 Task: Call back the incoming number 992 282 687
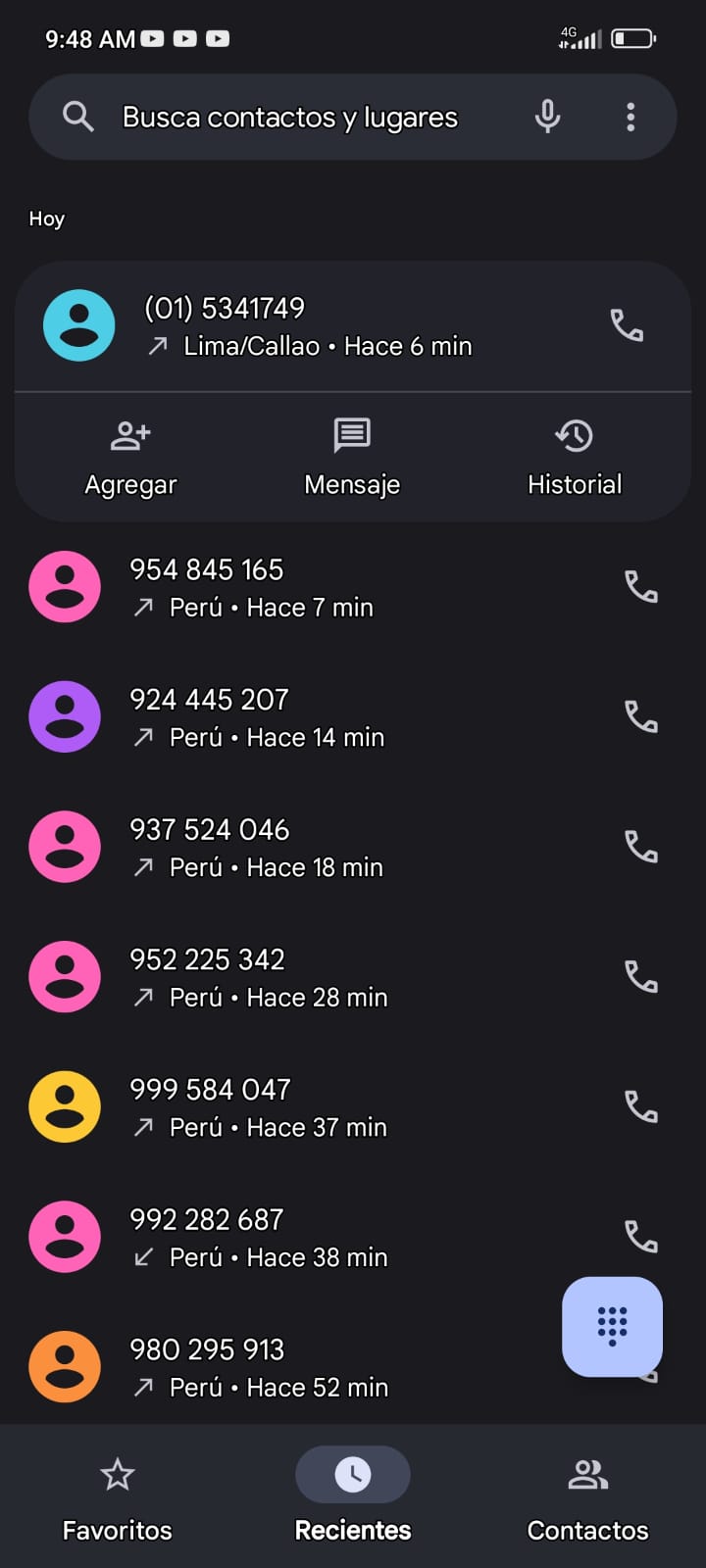pyautogui.click(x=641, y=1237)
